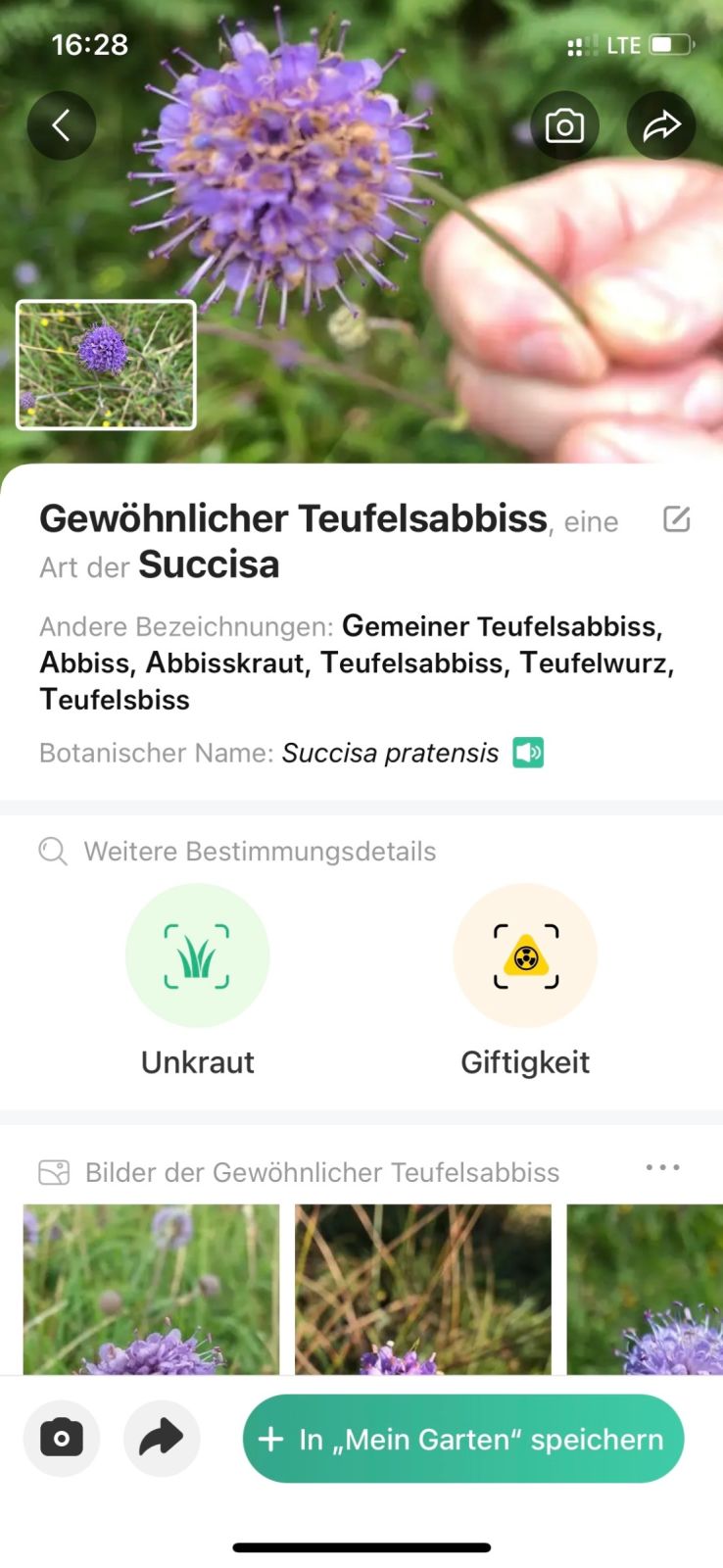Go back using the top arrow
Image resolution: width=723 pixels, height=1568 pixels.
point(62,125)
